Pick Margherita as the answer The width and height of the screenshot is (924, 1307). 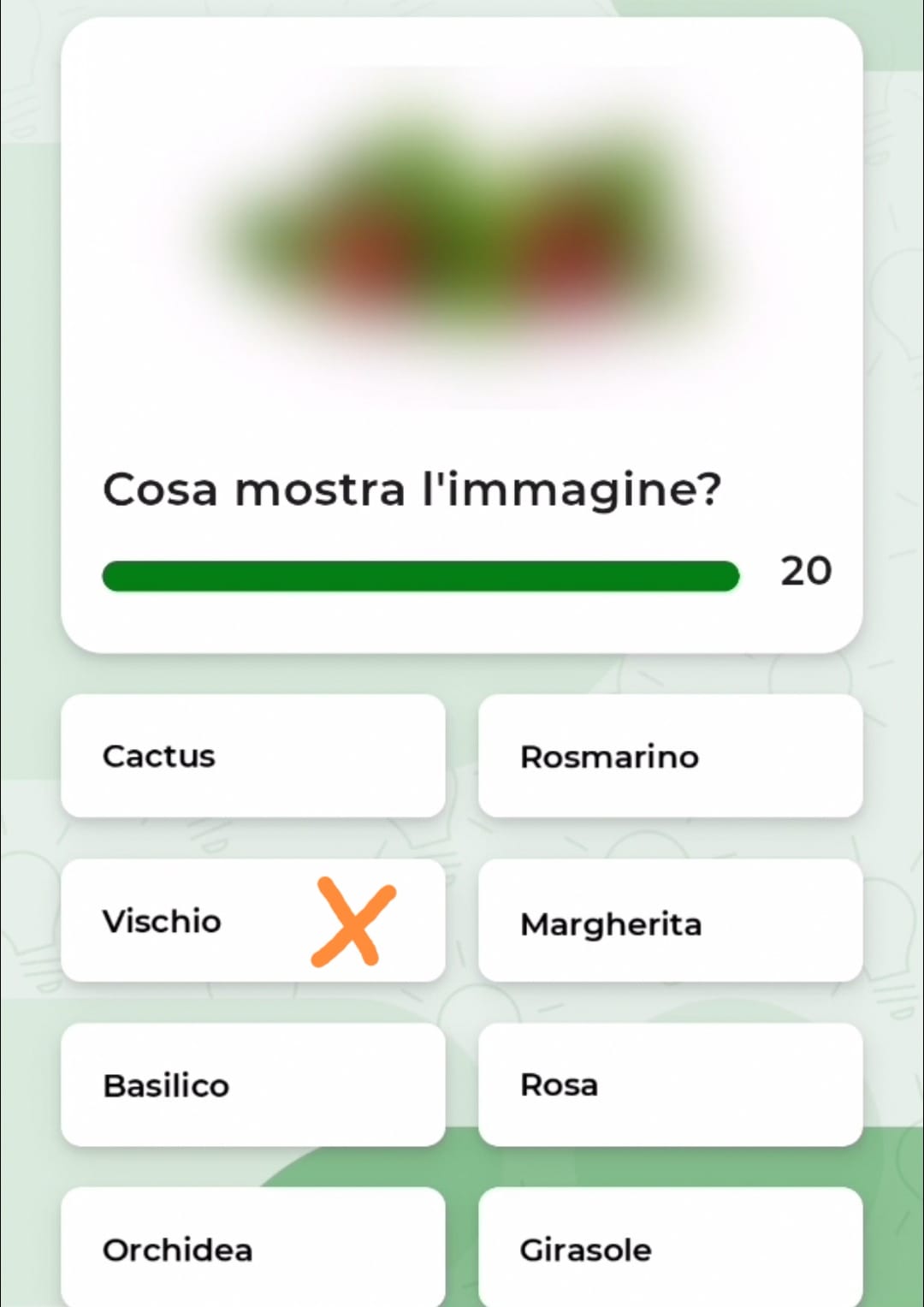[x=670, y=921]
